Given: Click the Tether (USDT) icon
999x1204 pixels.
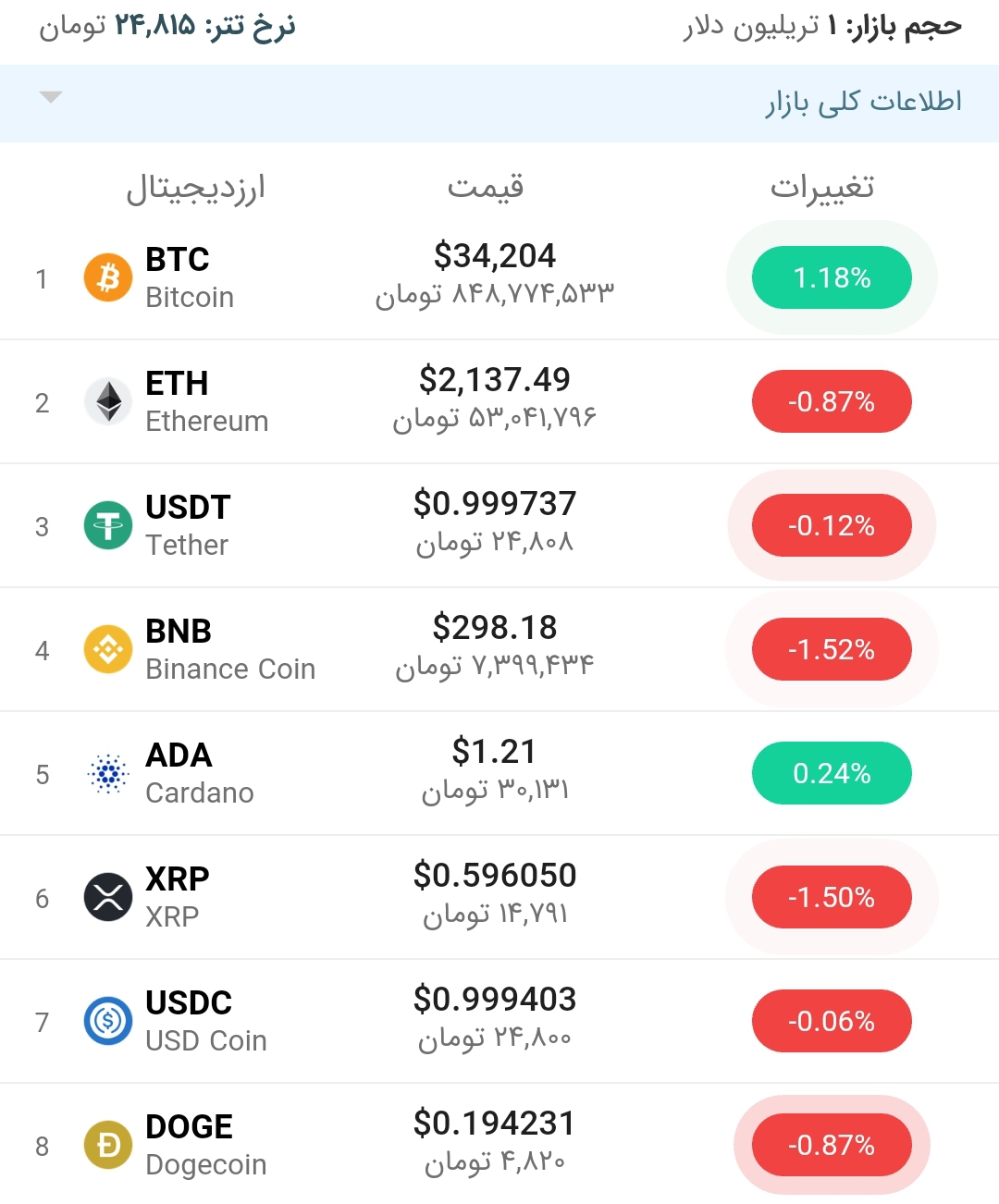Looking at the screenshot, I should point(107,524).
